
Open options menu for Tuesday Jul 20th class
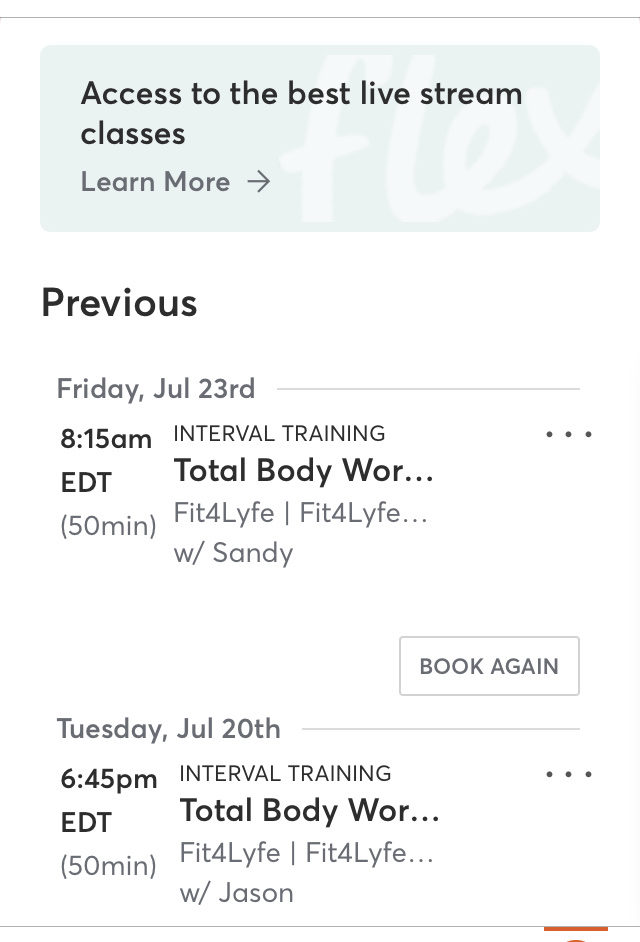point(569,775)
